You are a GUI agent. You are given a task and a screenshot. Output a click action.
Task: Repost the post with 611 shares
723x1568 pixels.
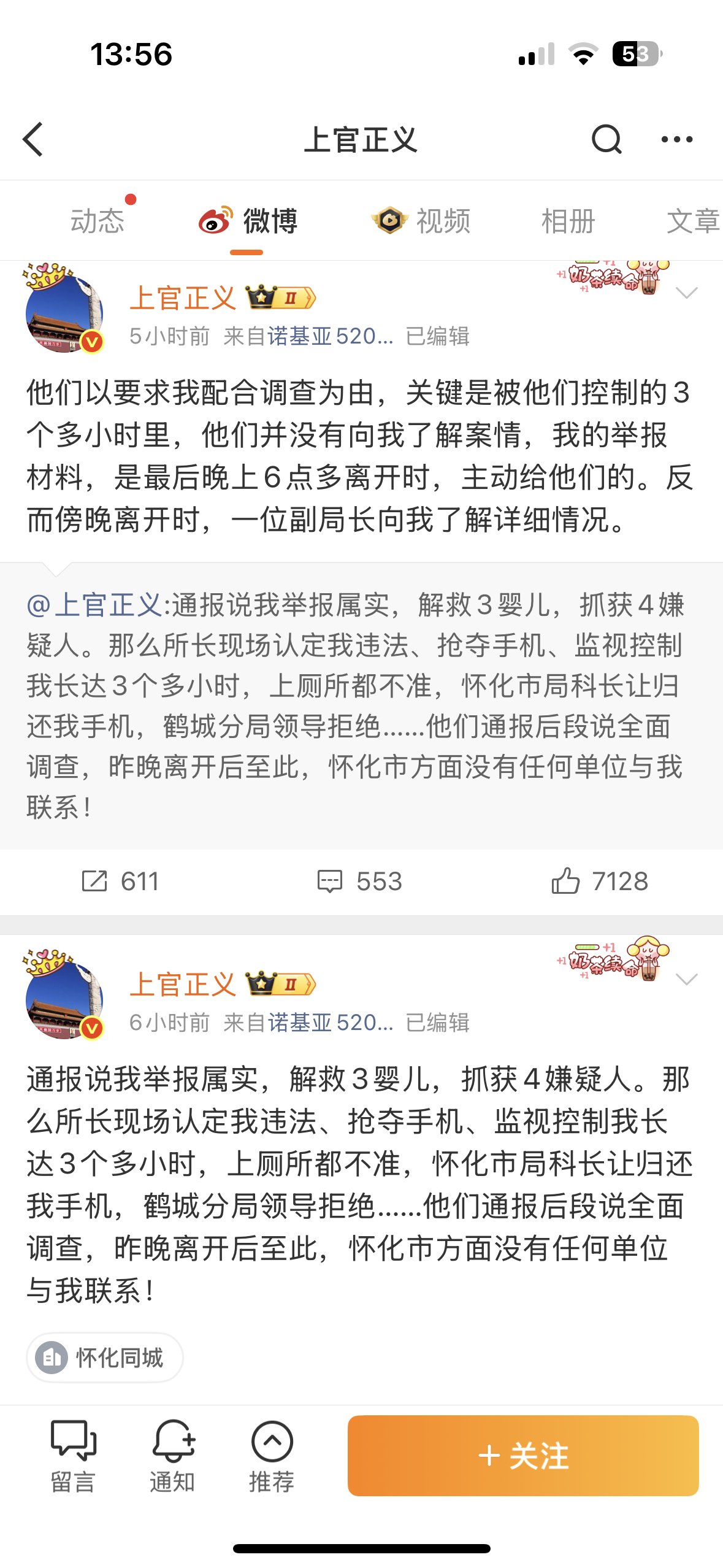click(x=120, y=882)
